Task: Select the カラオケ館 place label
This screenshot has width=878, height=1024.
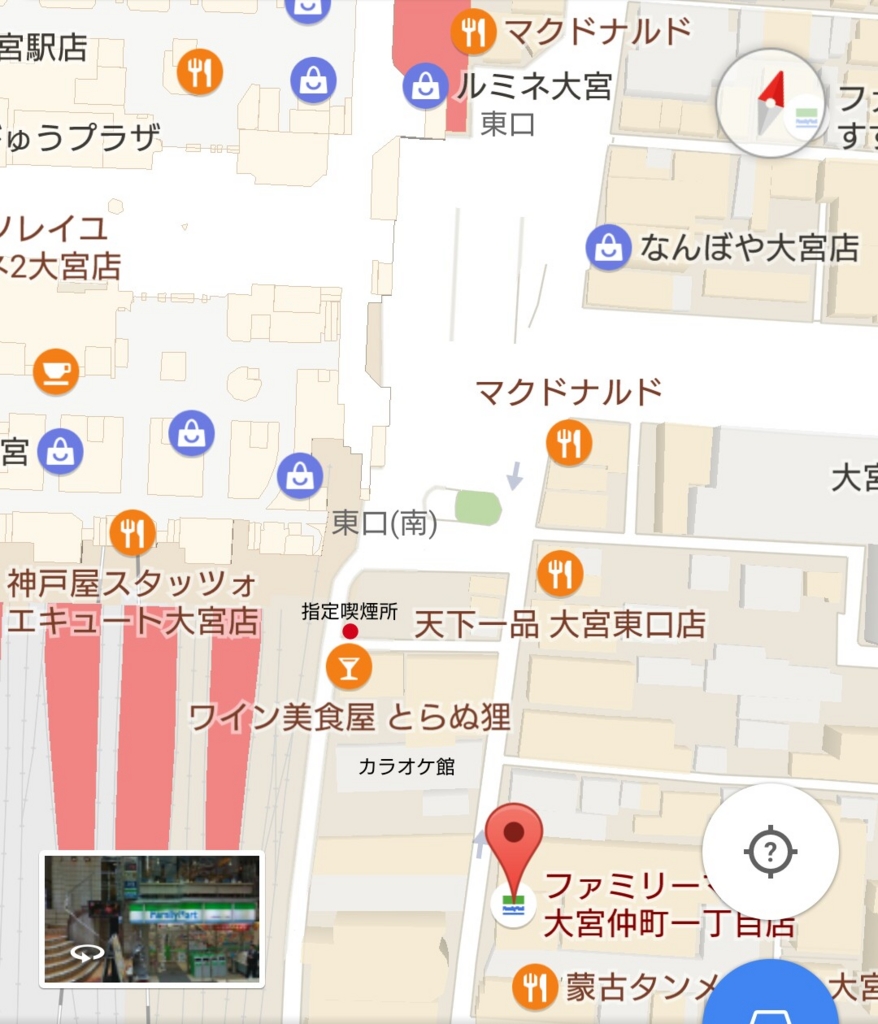Action: tap(407, 767)
